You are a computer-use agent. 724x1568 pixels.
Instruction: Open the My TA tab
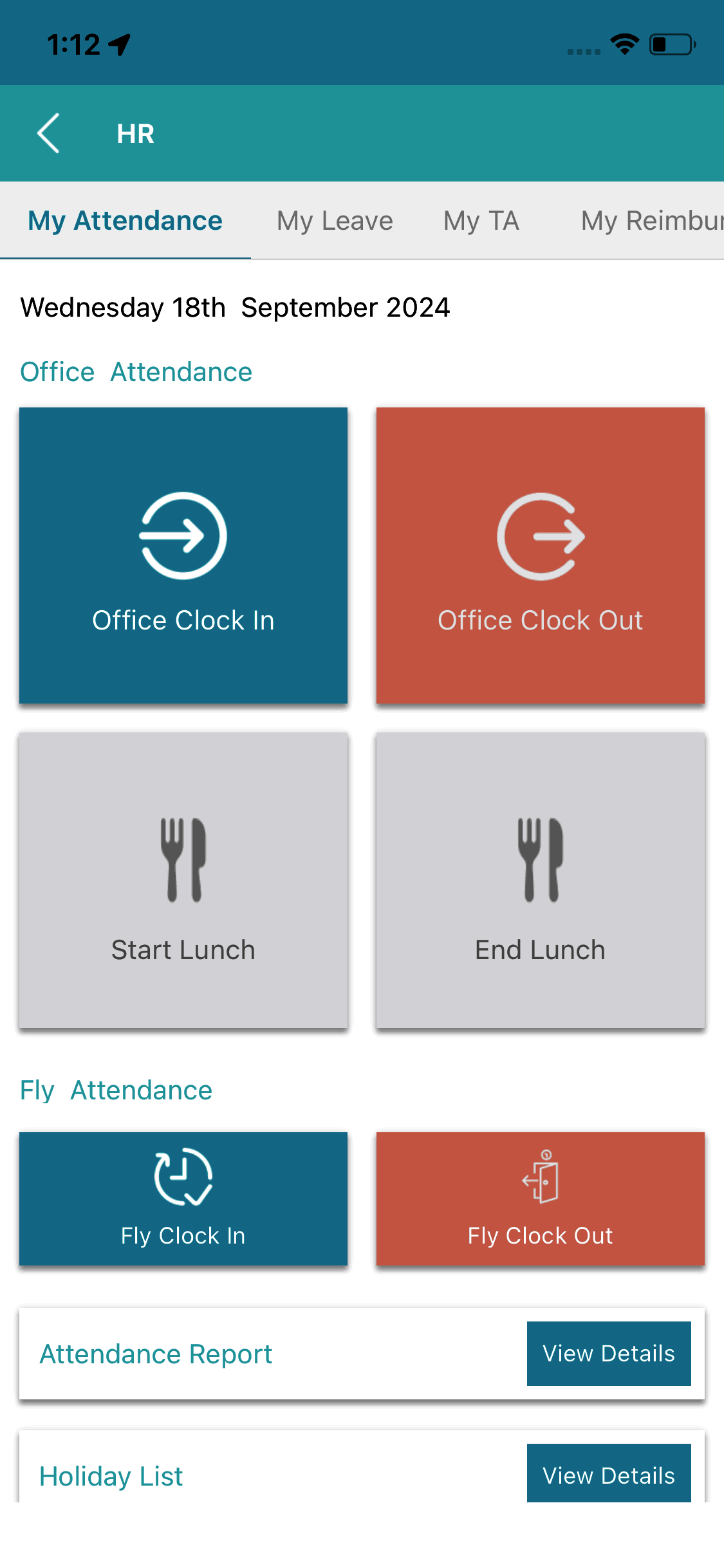pos(481,221)
